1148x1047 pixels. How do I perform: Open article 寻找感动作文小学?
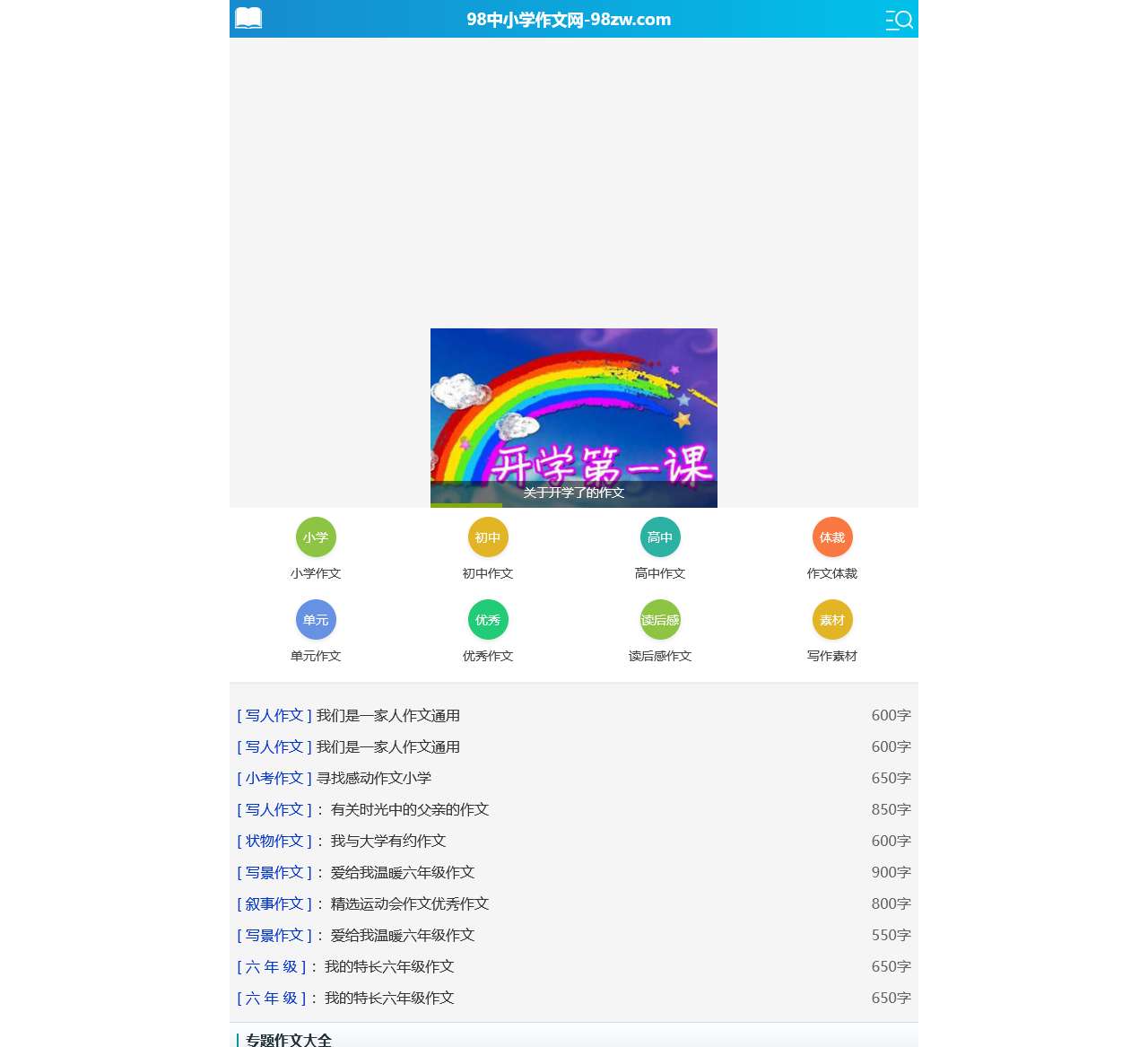[x=374, y=778]
